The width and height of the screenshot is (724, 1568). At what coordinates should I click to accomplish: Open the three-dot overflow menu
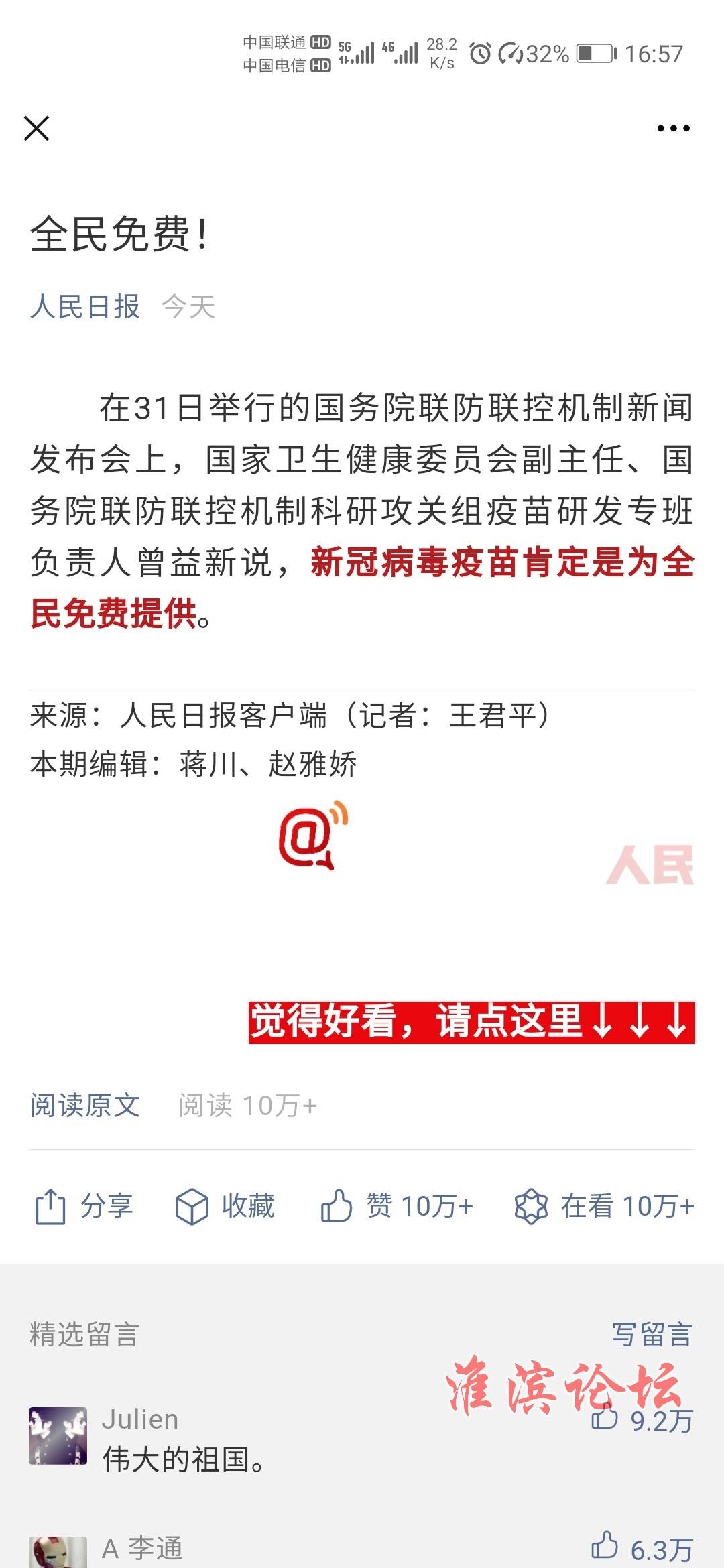point(673,128)
